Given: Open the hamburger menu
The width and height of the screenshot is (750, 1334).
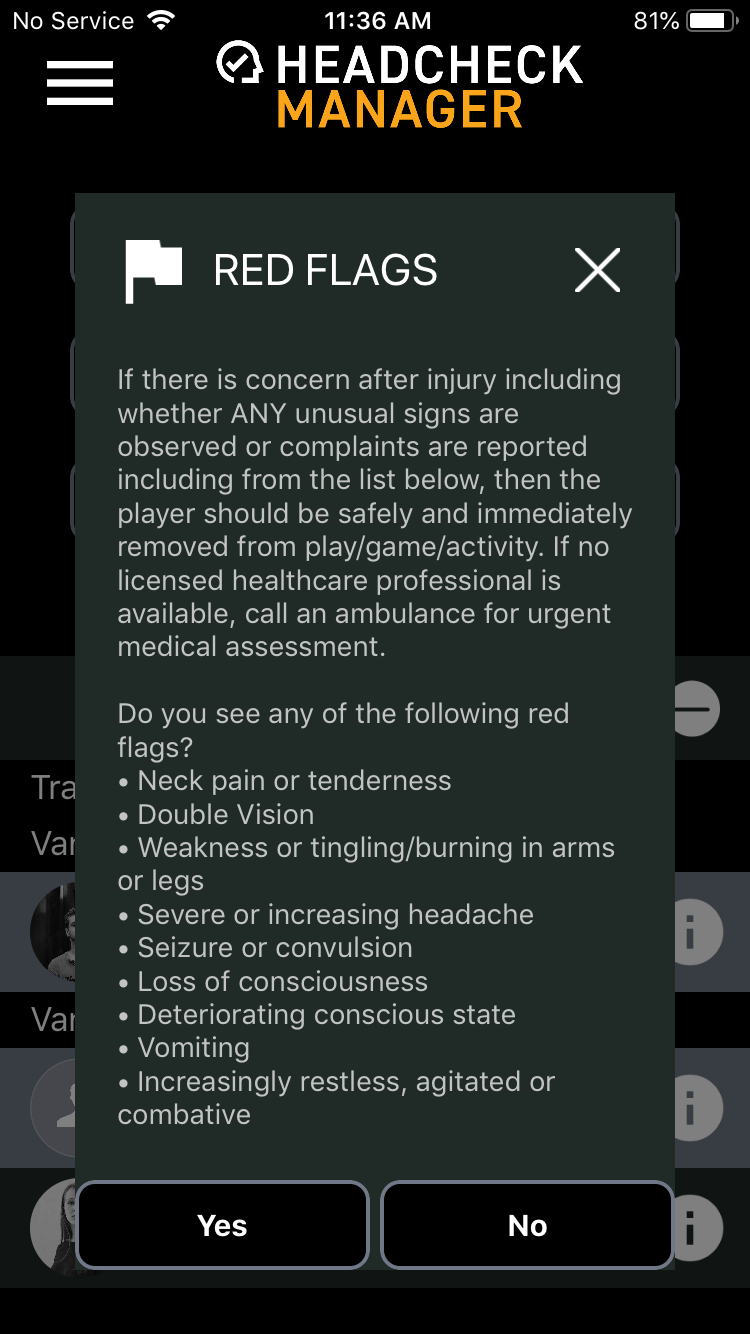Looking at the screenshot, I should point(80,82).
